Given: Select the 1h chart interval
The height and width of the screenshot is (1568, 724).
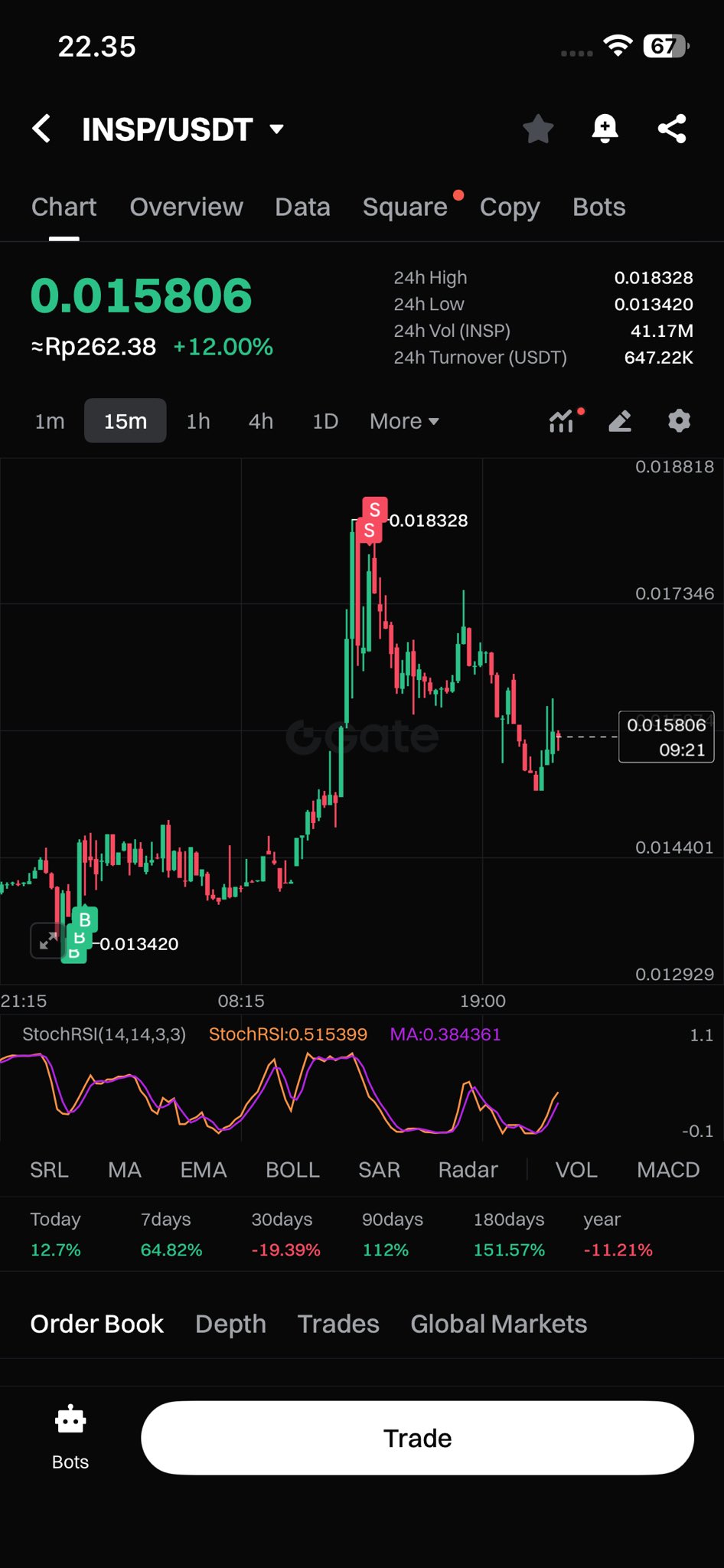Looking at the screenshot, I should click(x=198, y=421).
